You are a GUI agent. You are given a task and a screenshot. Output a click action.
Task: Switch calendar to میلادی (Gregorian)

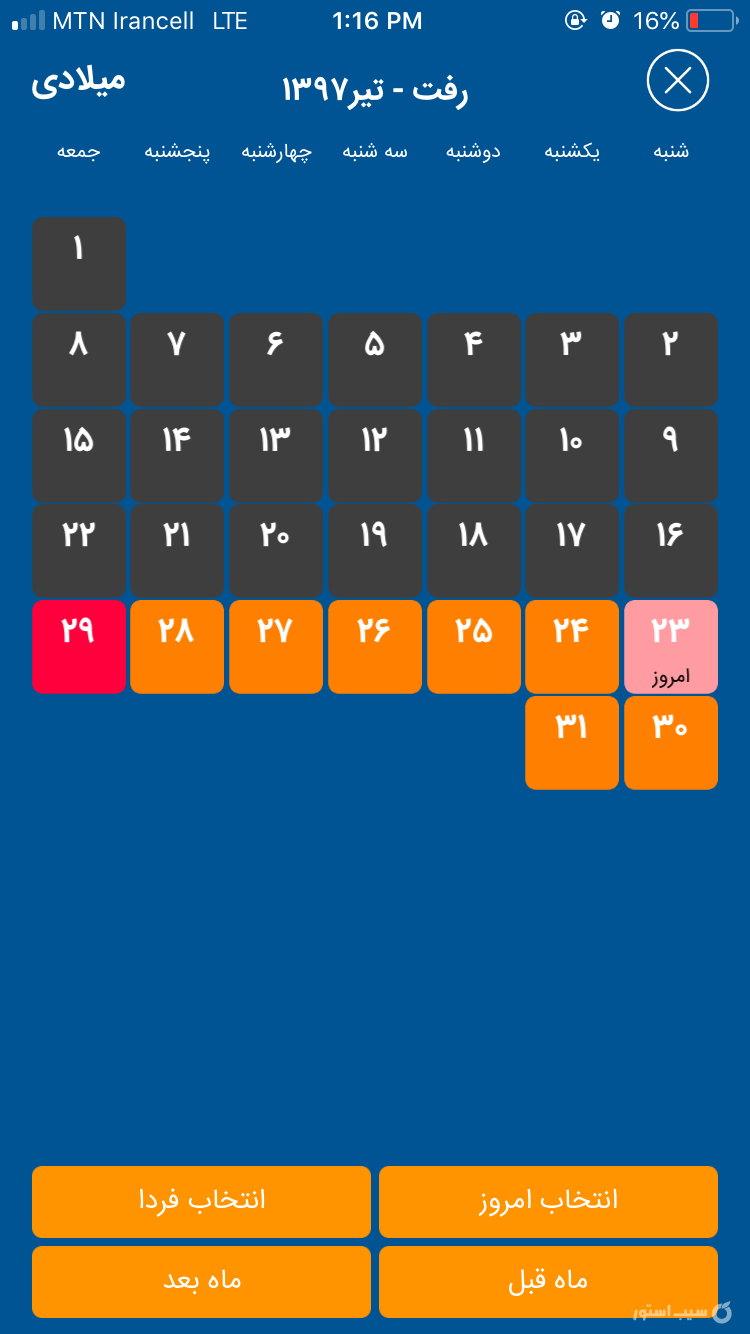click(78, 81)
